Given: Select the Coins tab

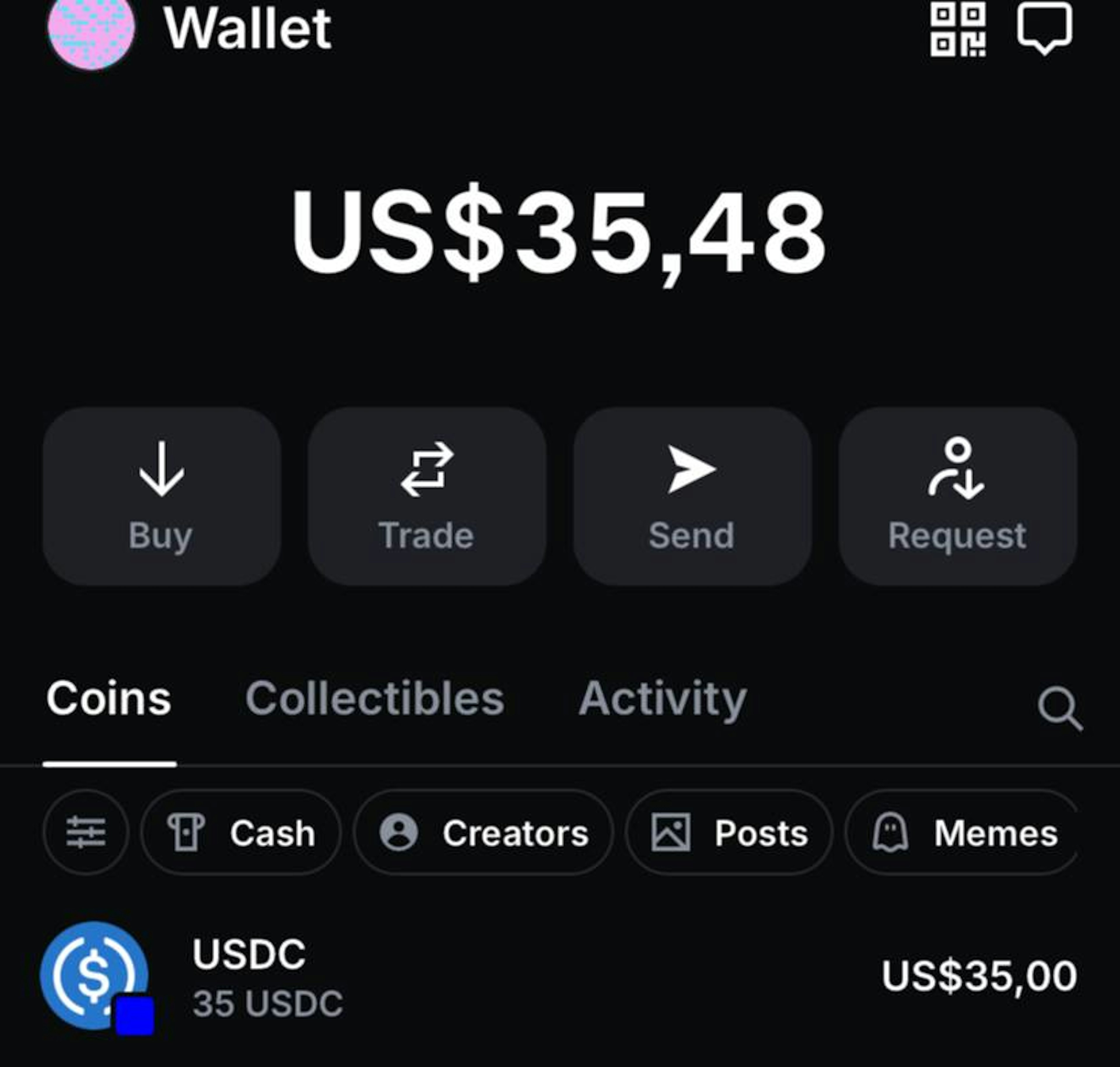Looking at the screenshot, I should tap(108, 698).
